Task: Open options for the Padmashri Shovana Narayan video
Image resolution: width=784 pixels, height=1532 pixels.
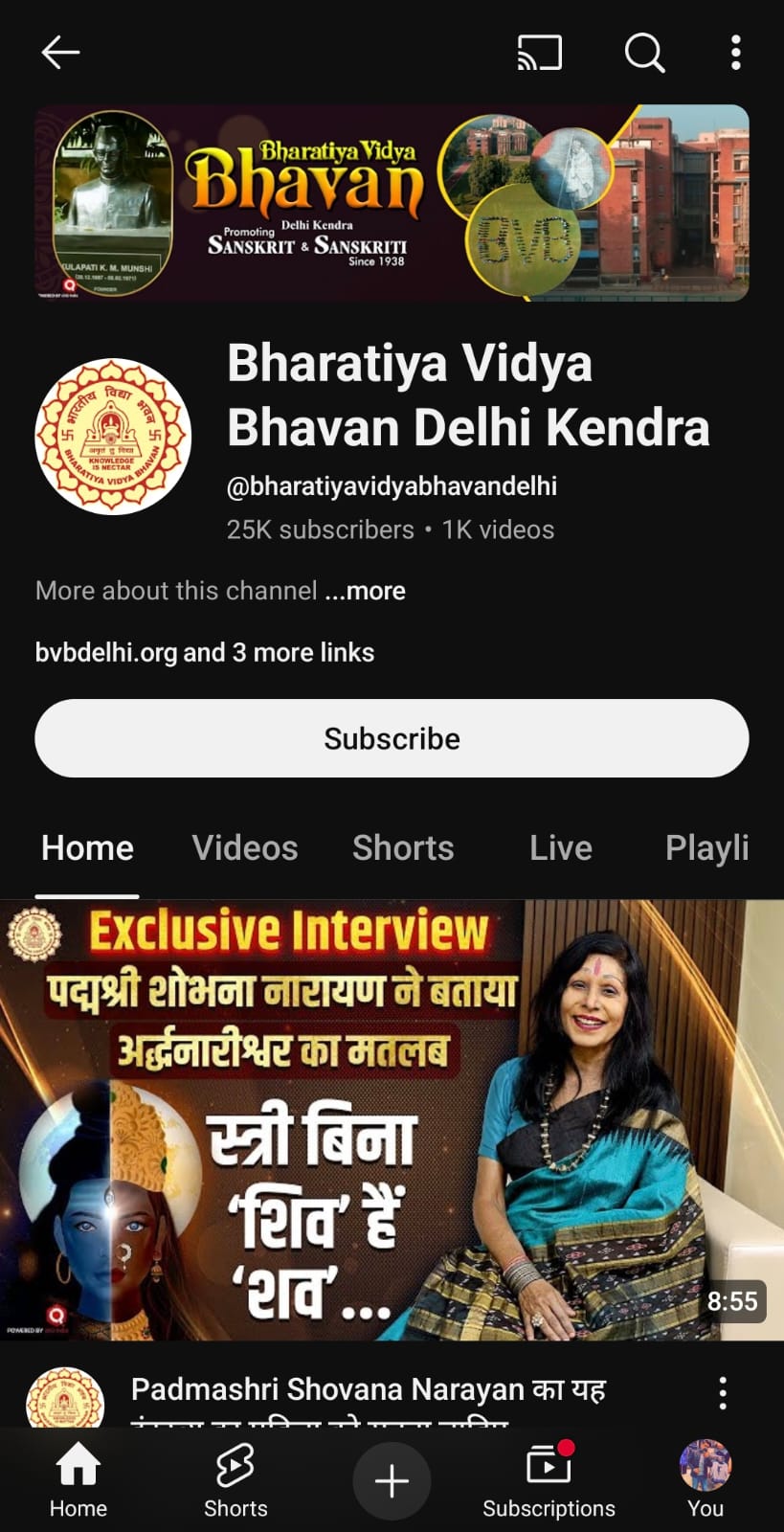Action: point(723,1392)
